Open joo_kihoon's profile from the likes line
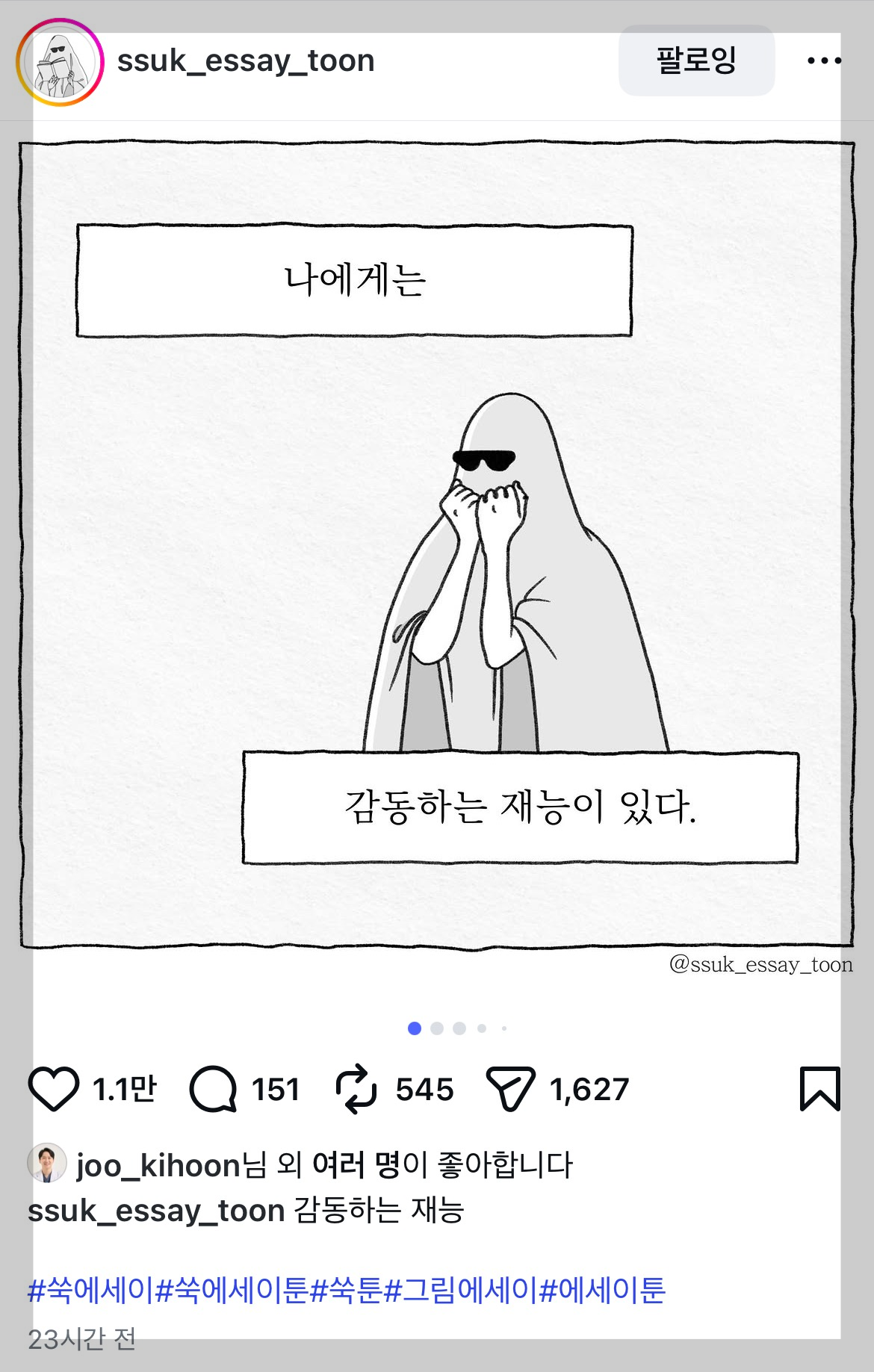The width and height of the screenshot is (874, 1372). [x=158, y=1165]
